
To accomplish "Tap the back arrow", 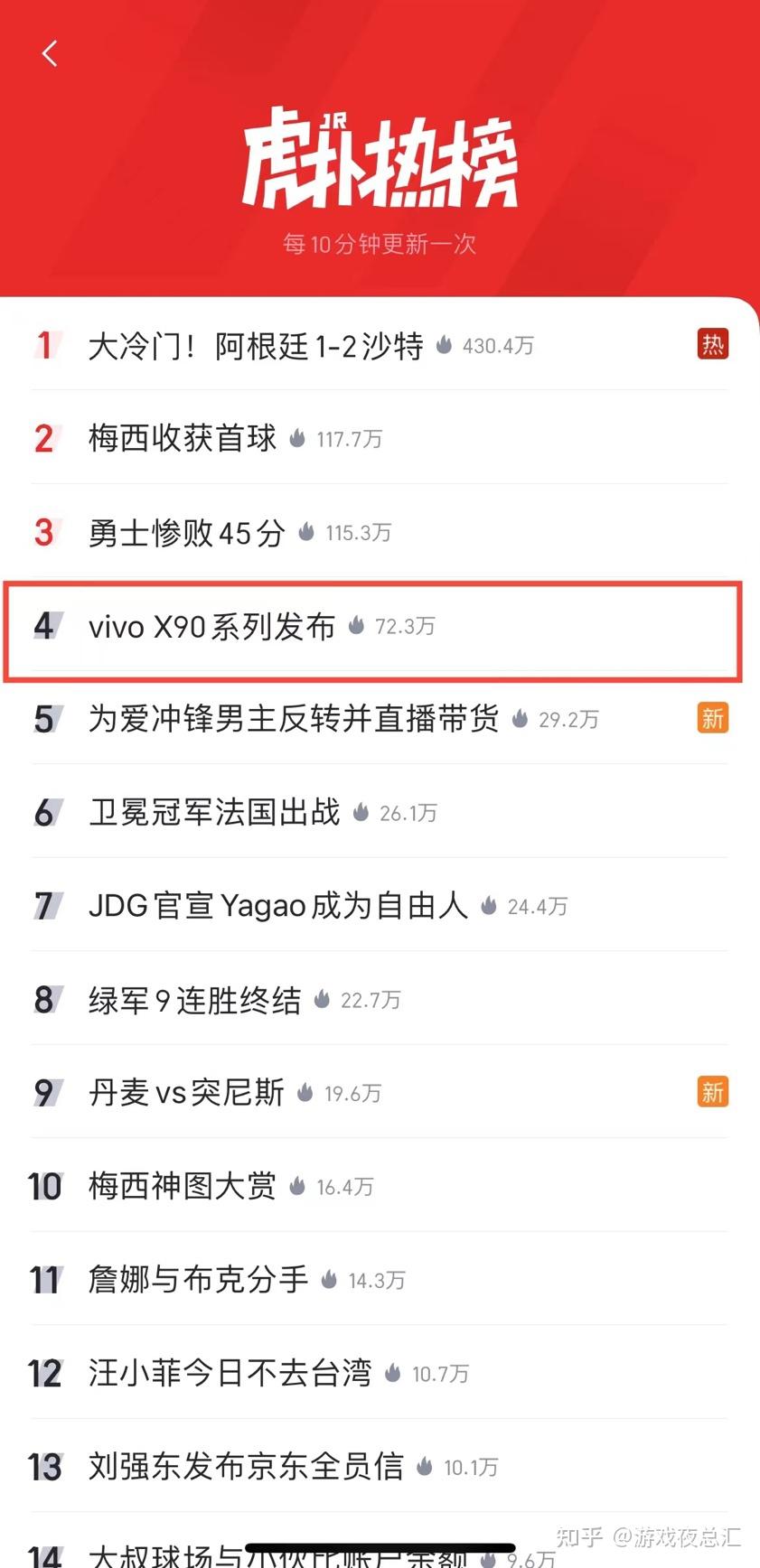I will click(50, 53).
